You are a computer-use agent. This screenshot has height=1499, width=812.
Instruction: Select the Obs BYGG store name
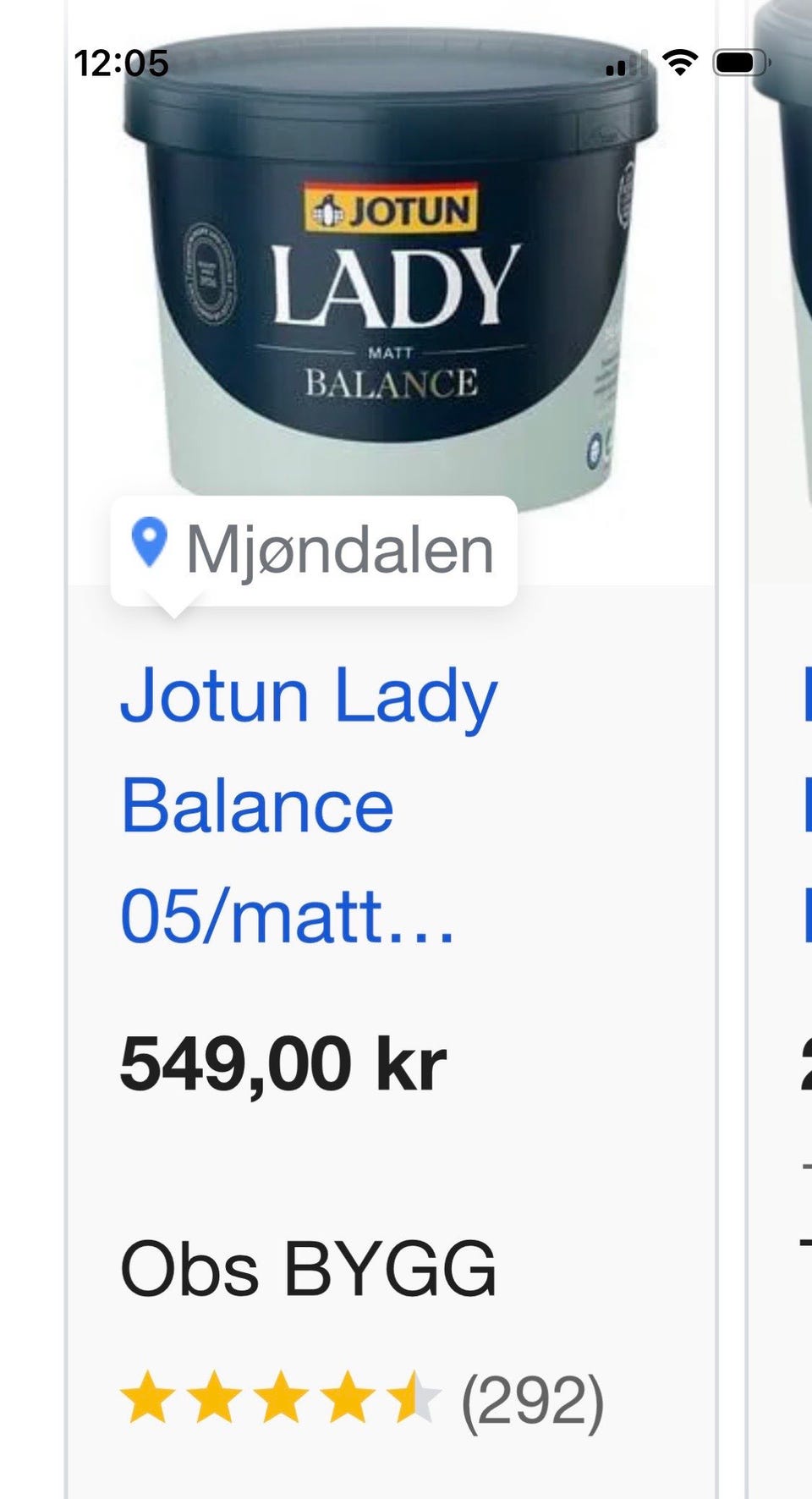click(309, 1265)
